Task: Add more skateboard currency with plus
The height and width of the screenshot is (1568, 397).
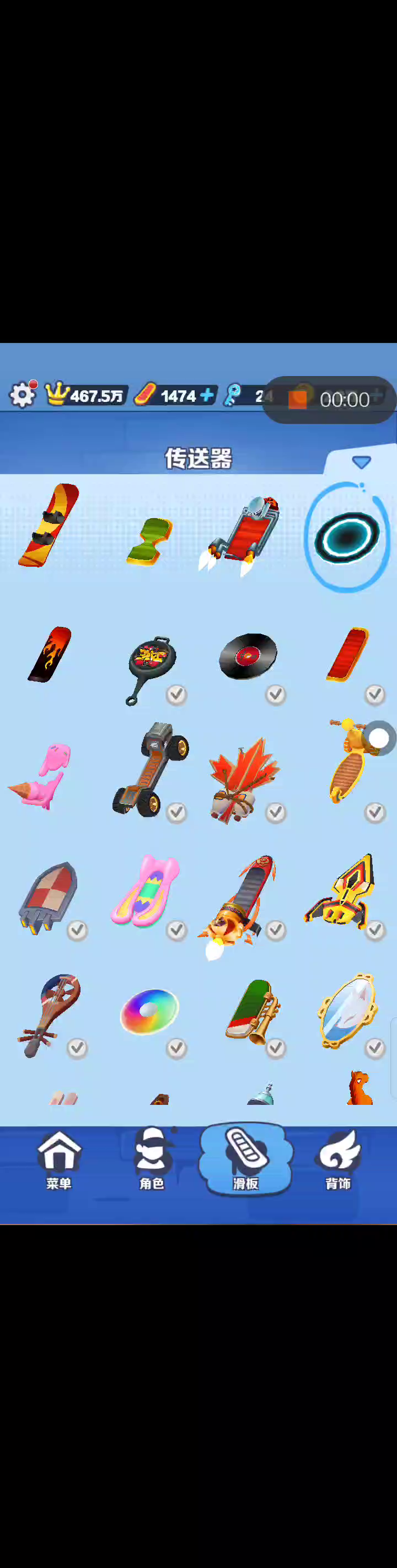Action: pos(207,395)
